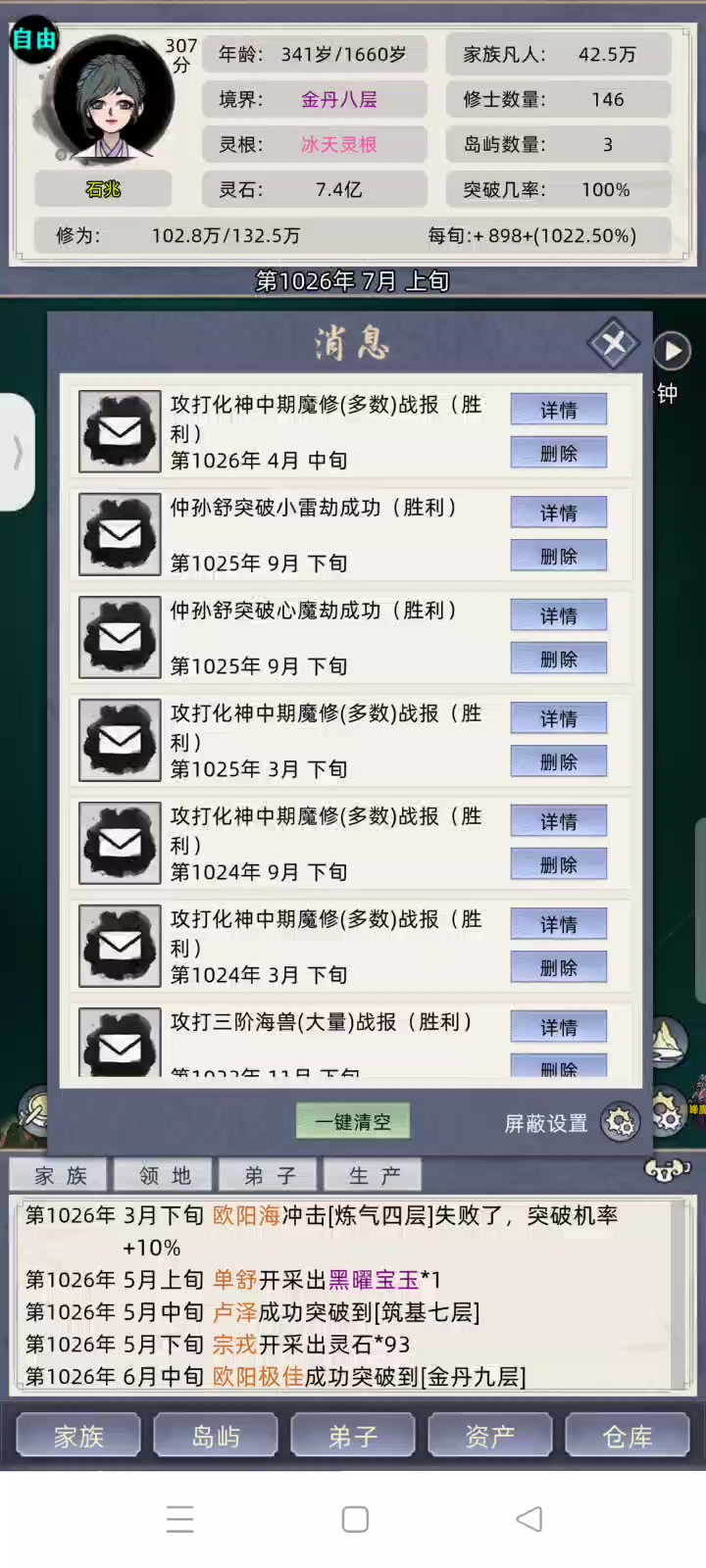Screen dimensions: 706x1568
Task: Open 详情 for 攻打三阶海兽 battle report
Action: pos(559,1027)
